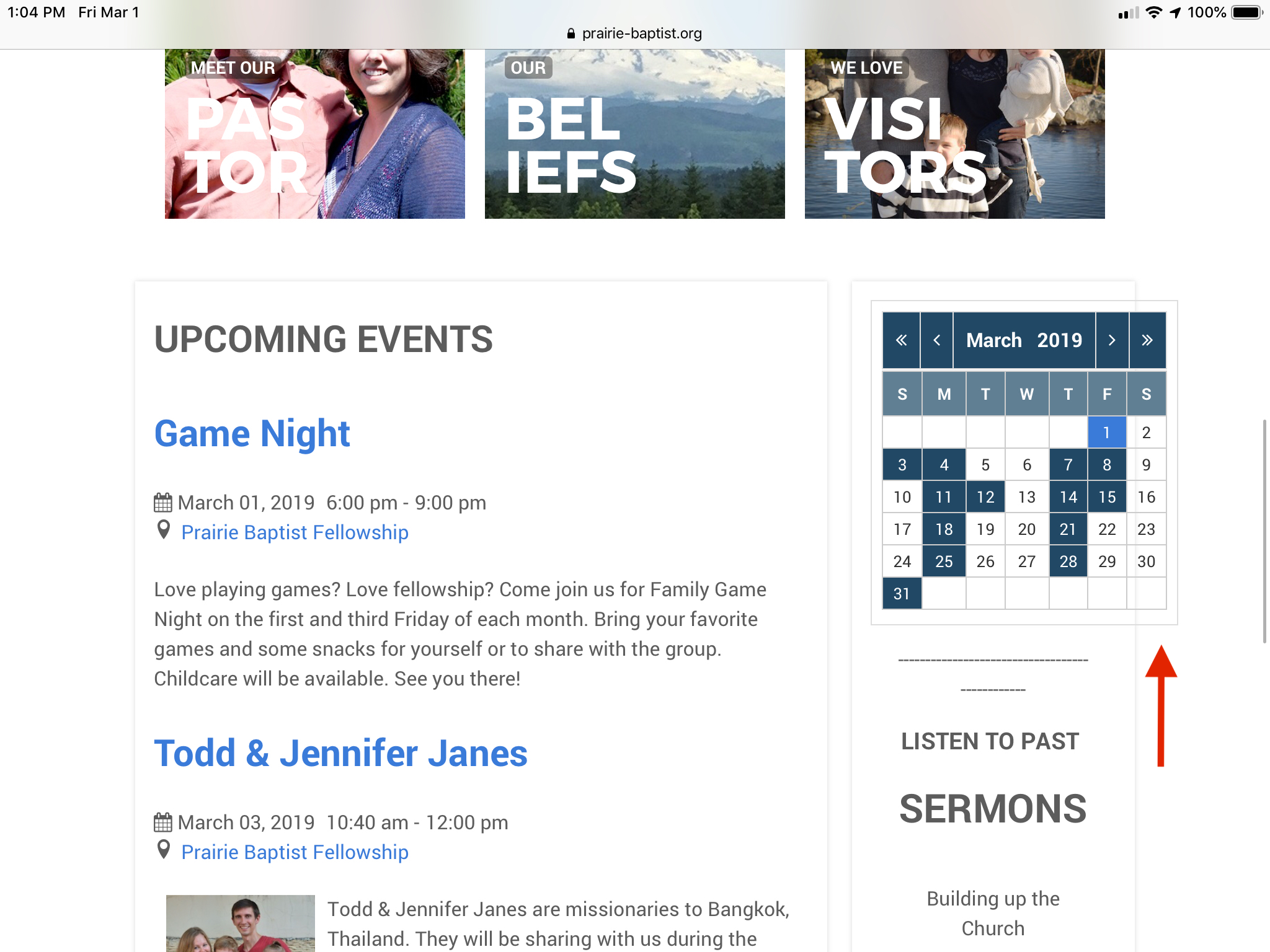1270x952 pixels.
Task: Open the Game Night event
Action: tap(252, 433)
